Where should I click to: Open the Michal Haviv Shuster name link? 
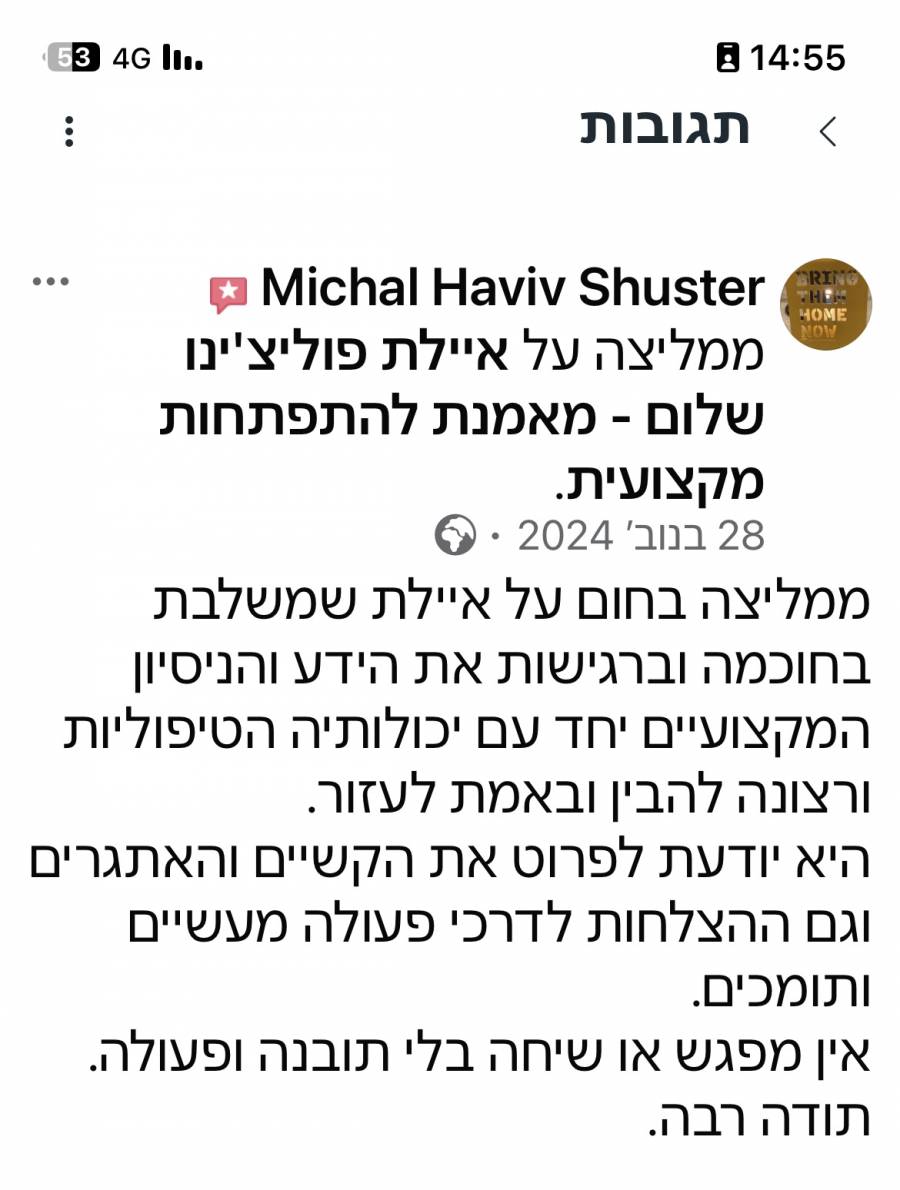[513, 289]
